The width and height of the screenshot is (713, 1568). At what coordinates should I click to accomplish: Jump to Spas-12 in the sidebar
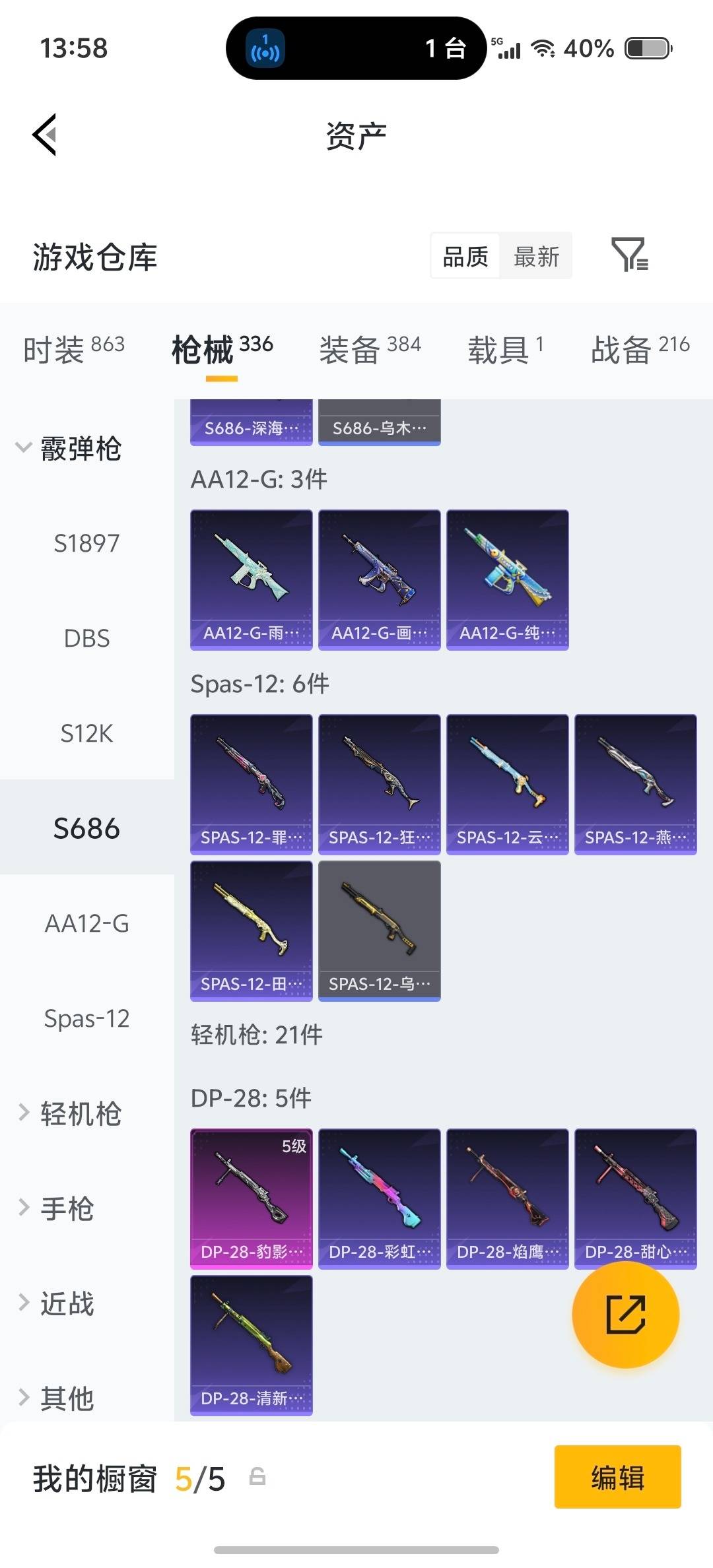[86, 1018]
